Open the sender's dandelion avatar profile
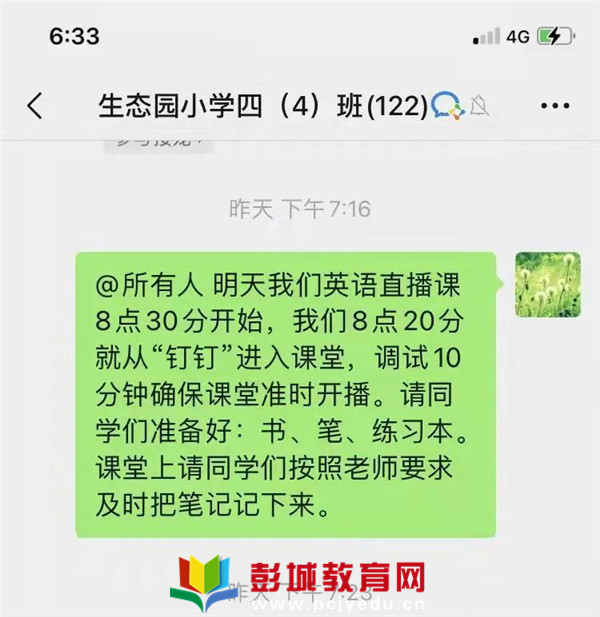 tap(547, 284)
